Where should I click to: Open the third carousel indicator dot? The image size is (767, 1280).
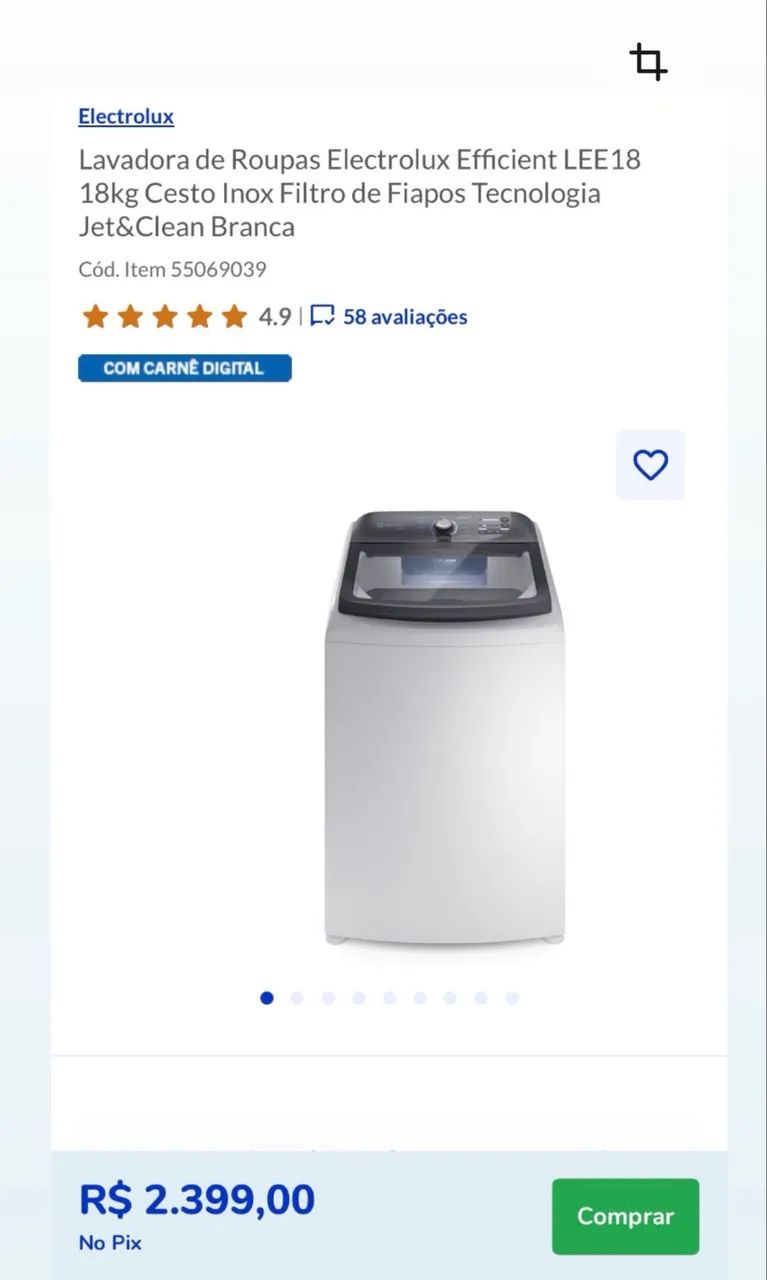pos(327,997)
